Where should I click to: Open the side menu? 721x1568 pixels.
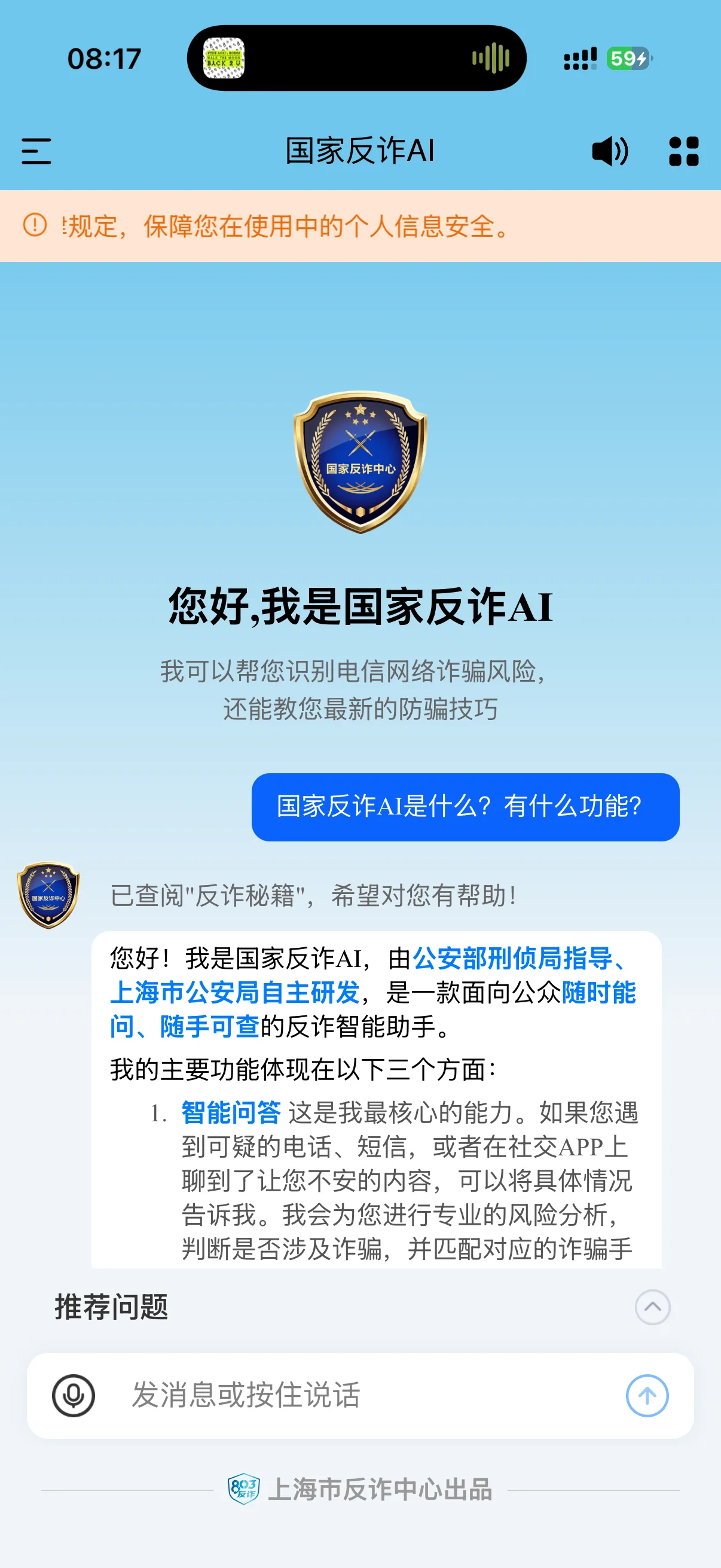36,151
